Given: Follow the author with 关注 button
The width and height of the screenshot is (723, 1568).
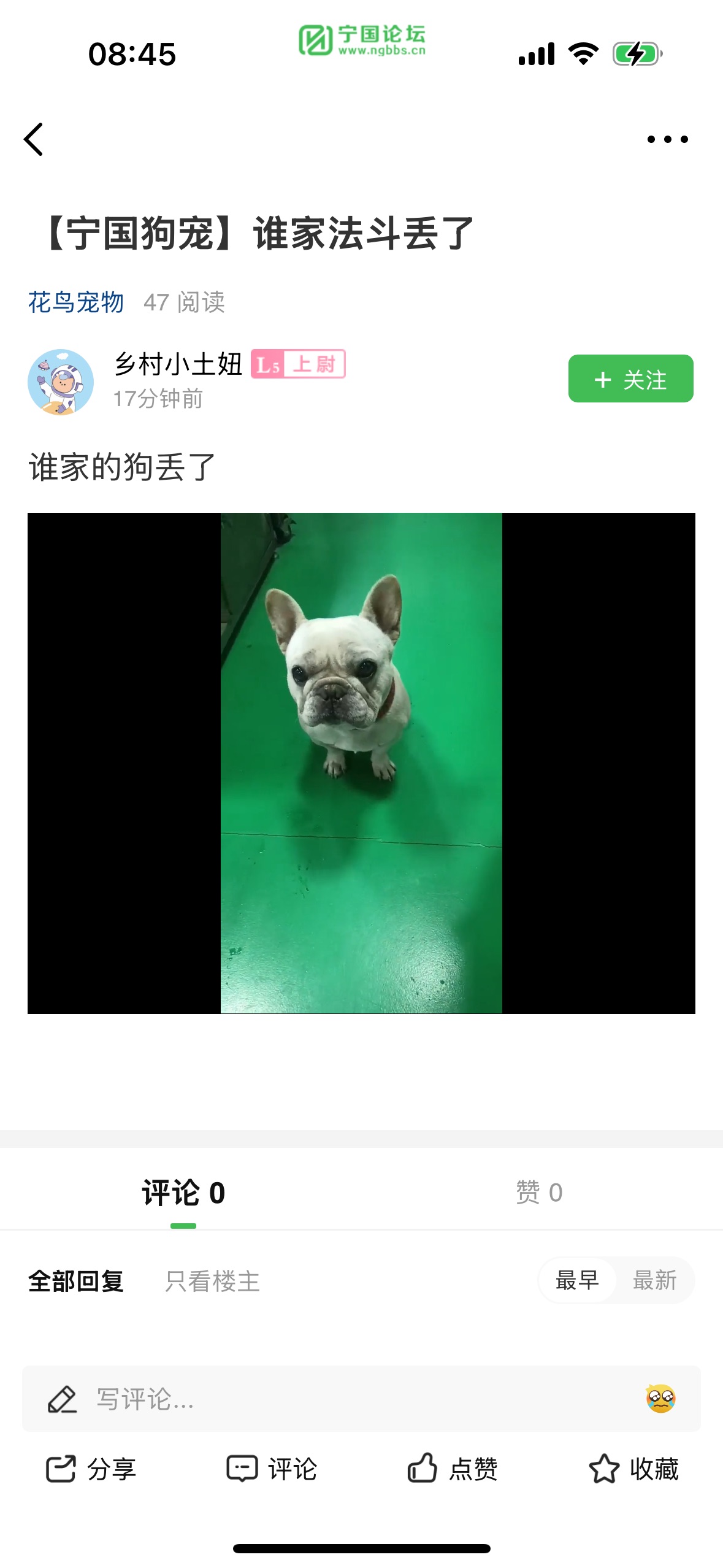Looking at the screenshot, I should [630, 379].
